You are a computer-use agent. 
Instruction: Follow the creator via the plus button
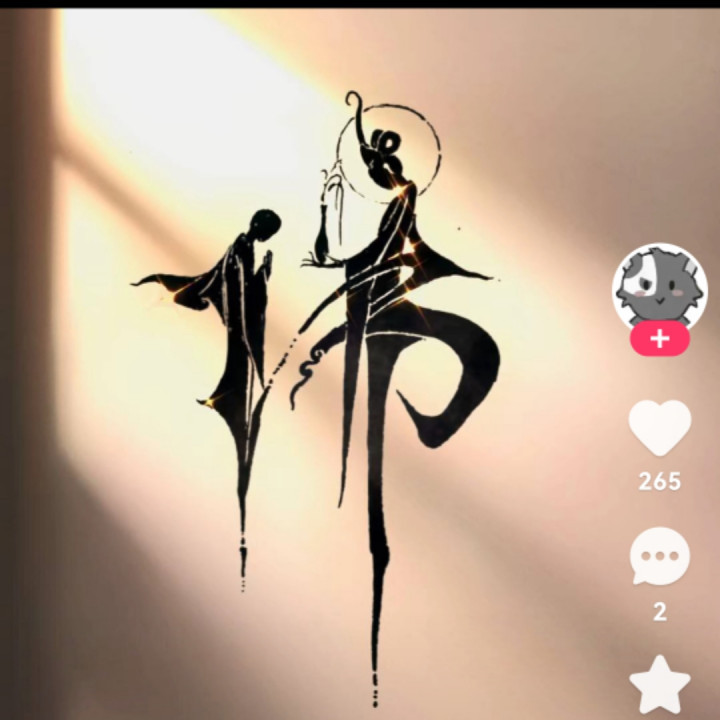pos(659,340)
